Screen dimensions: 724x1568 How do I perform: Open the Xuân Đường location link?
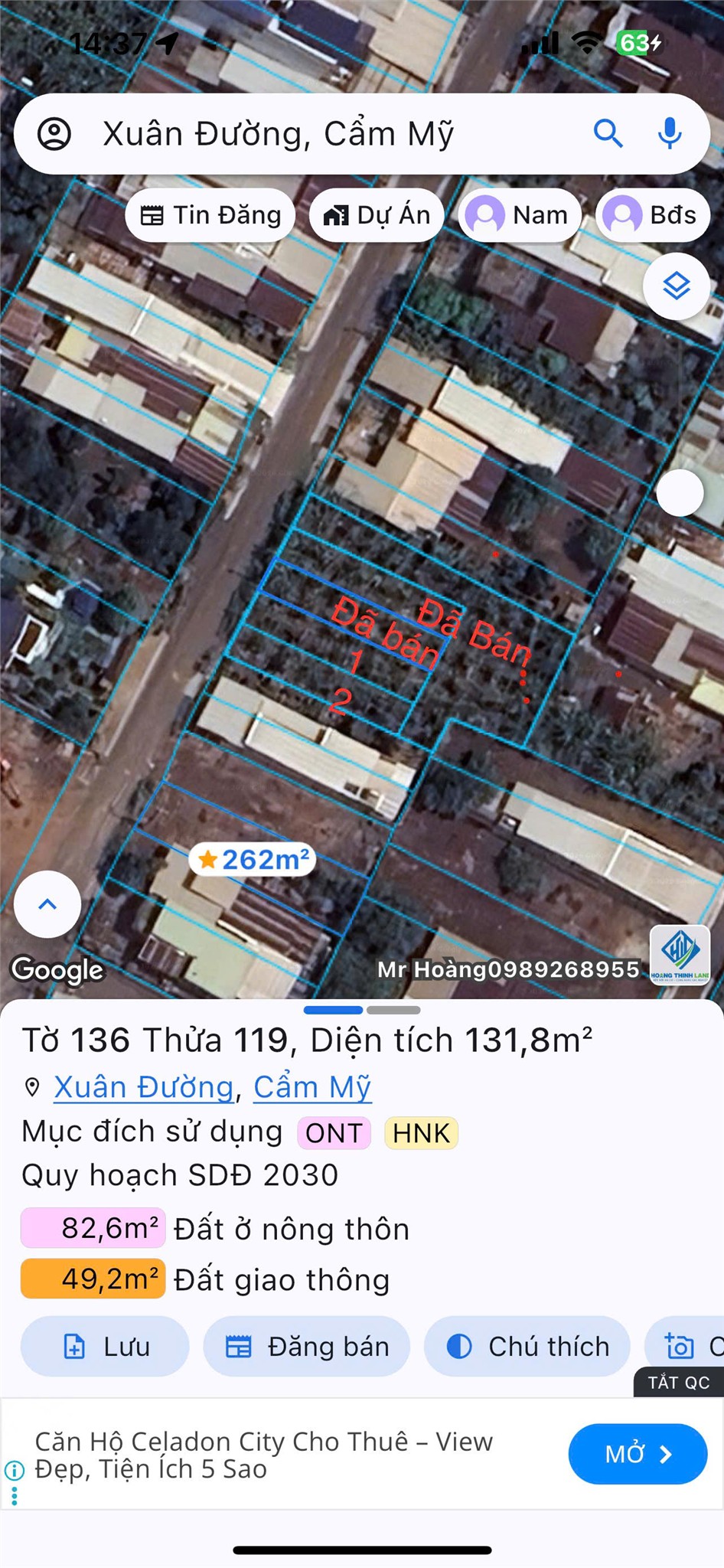pos(143,1087)
